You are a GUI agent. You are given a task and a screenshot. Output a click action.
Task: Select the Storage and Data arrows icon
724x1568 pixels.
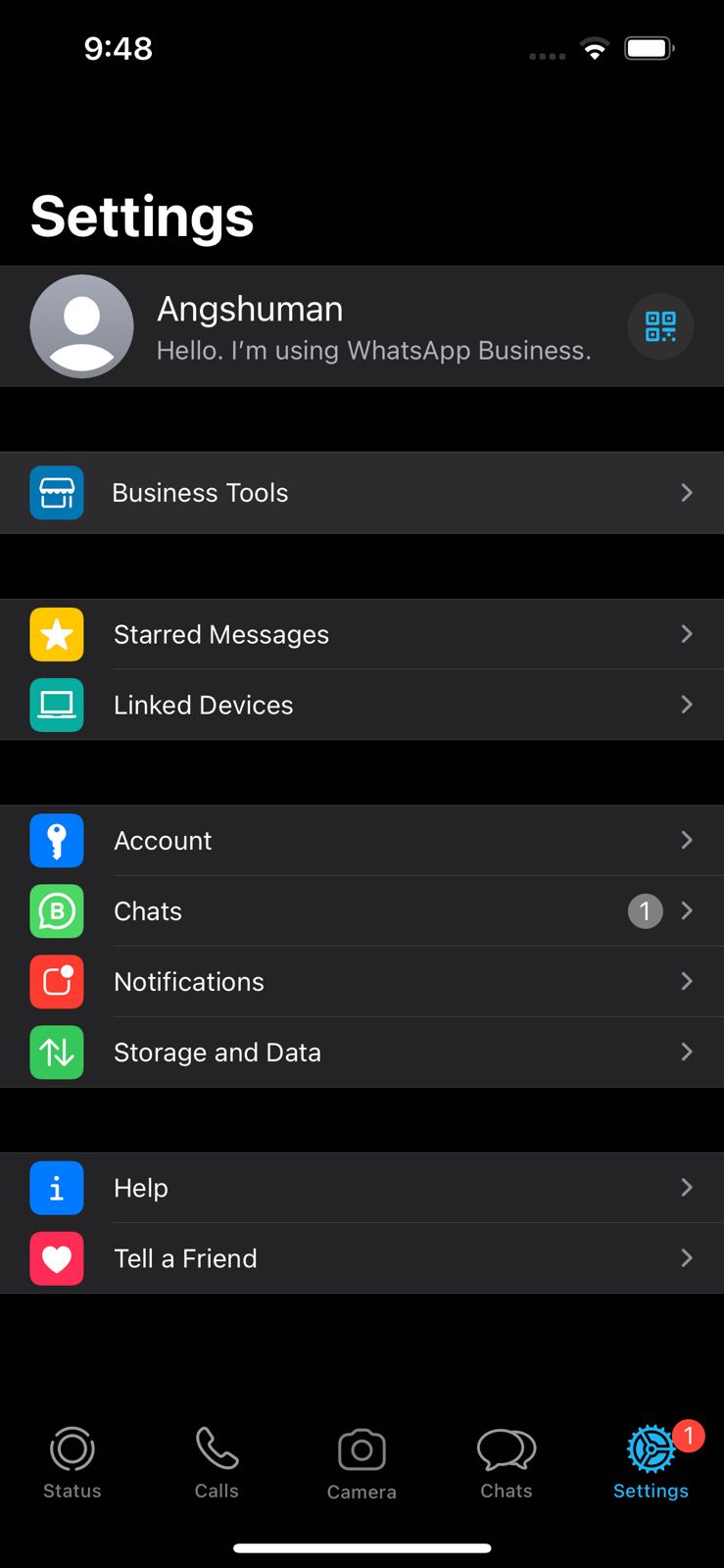coord(57,1052)
